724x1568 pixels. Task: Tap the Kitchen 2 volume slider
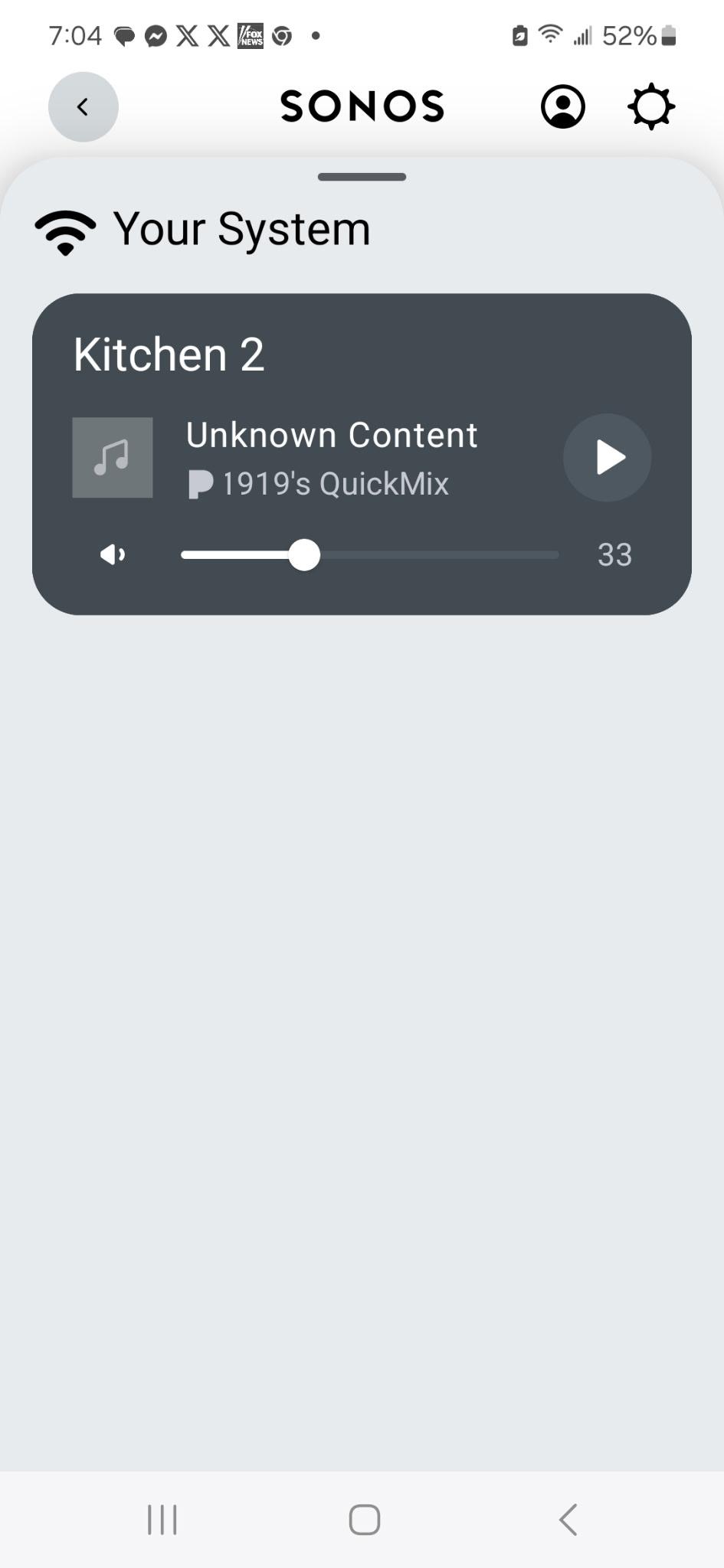(x=370, y=555)
